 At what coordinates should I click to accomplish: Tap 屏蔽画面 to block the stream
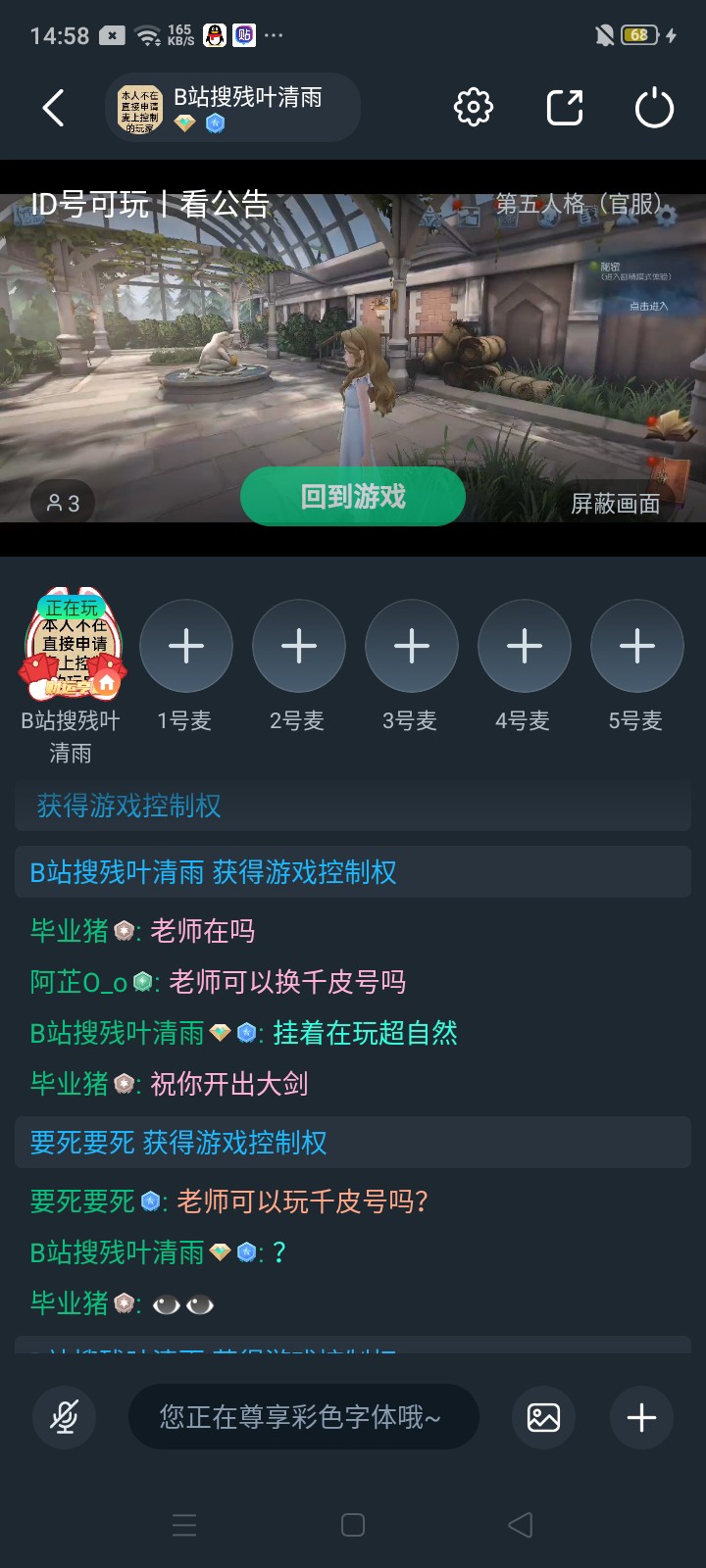pos(615,504)
